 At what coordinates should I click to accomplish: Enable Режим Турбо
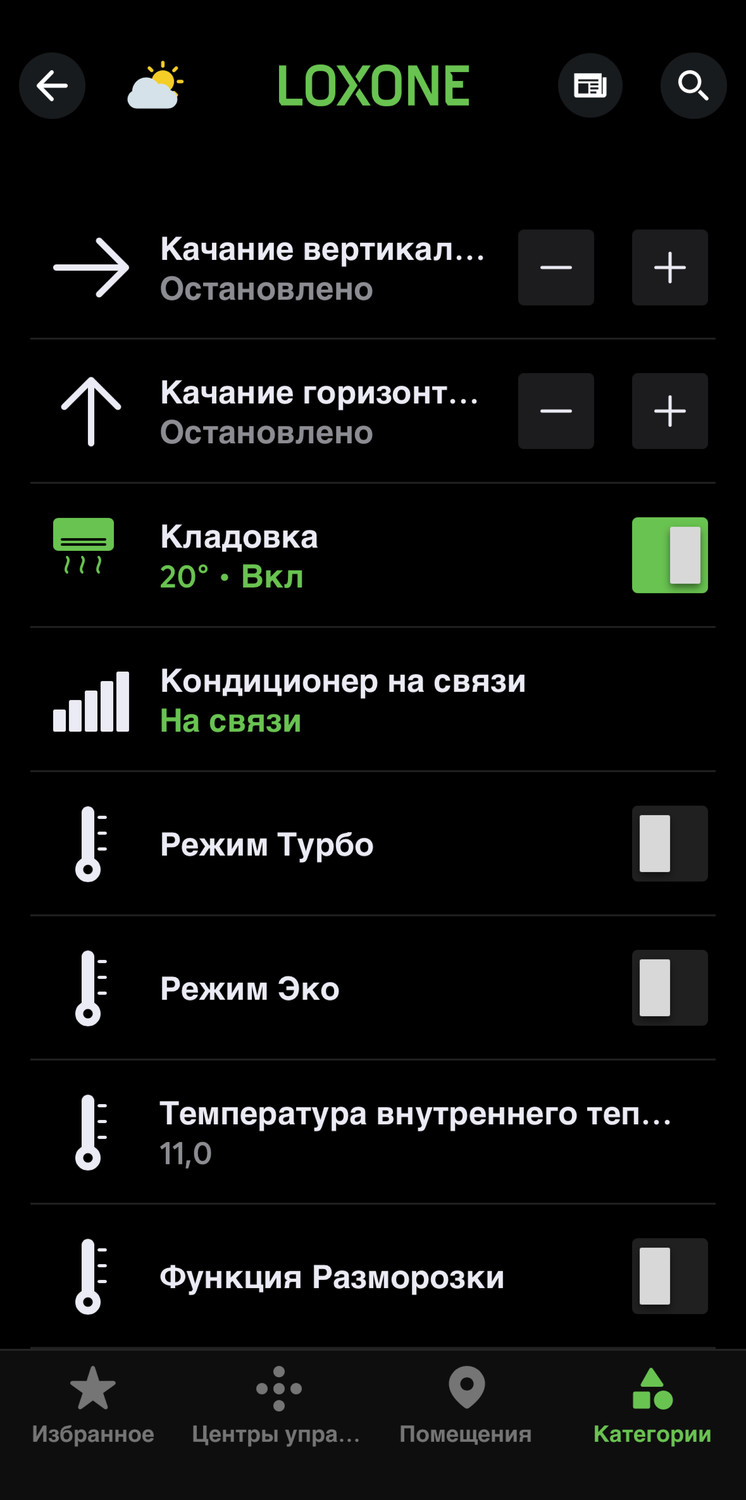click(670, 844)
